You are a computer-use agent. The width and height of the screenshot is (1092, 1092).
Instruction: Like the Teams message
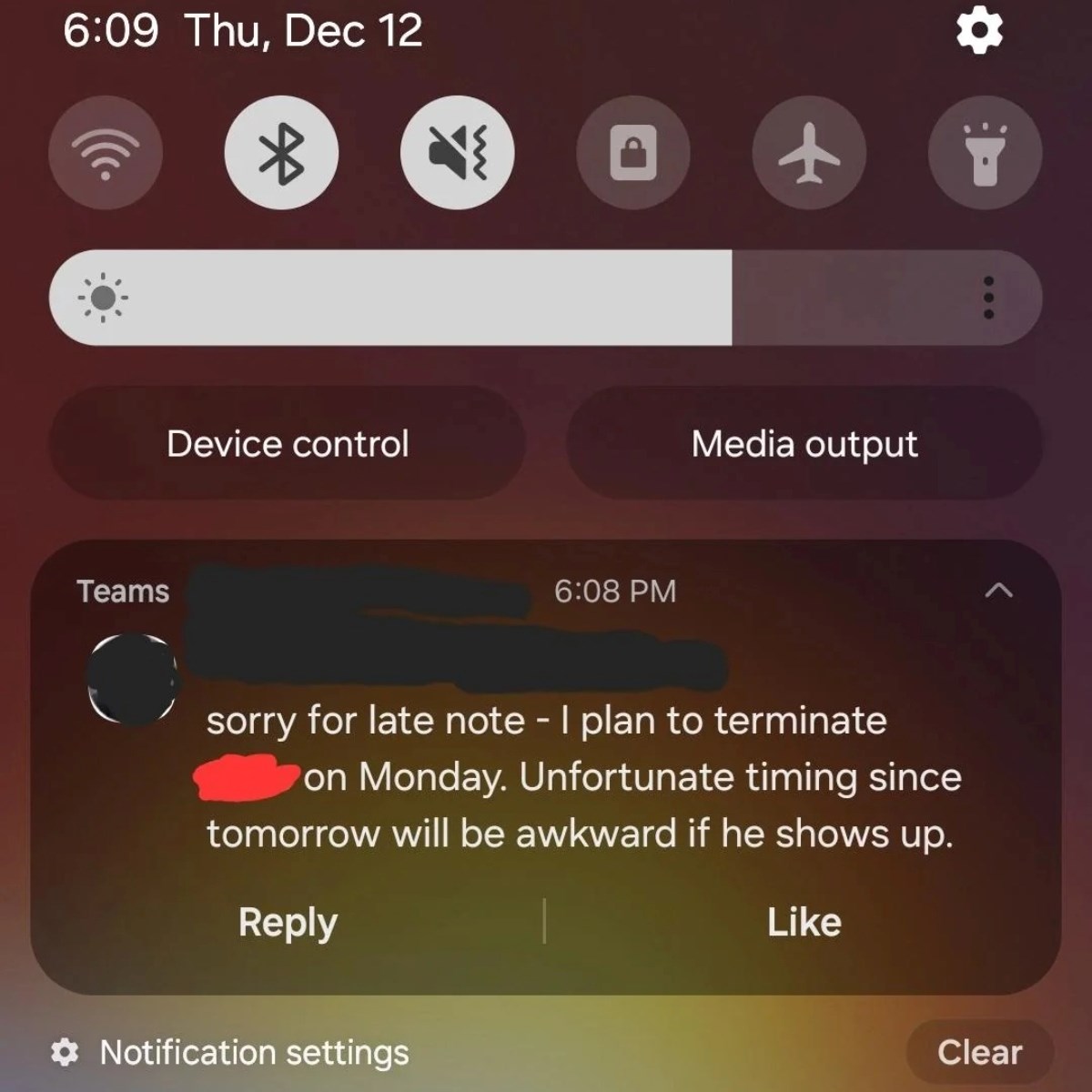coord(804,922)
